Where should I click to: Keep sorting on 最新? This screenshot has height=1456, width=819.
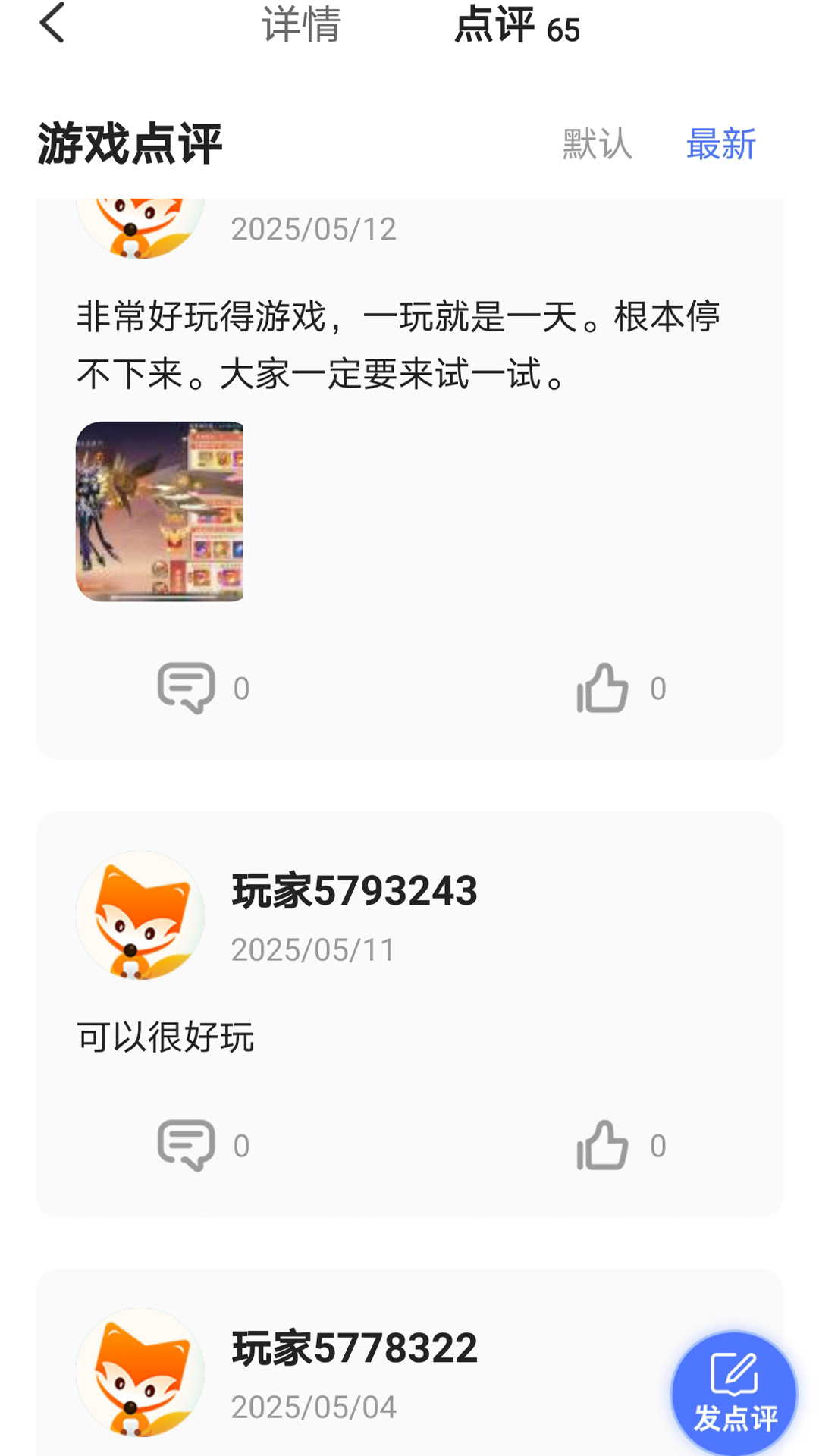tap(720, 146)
